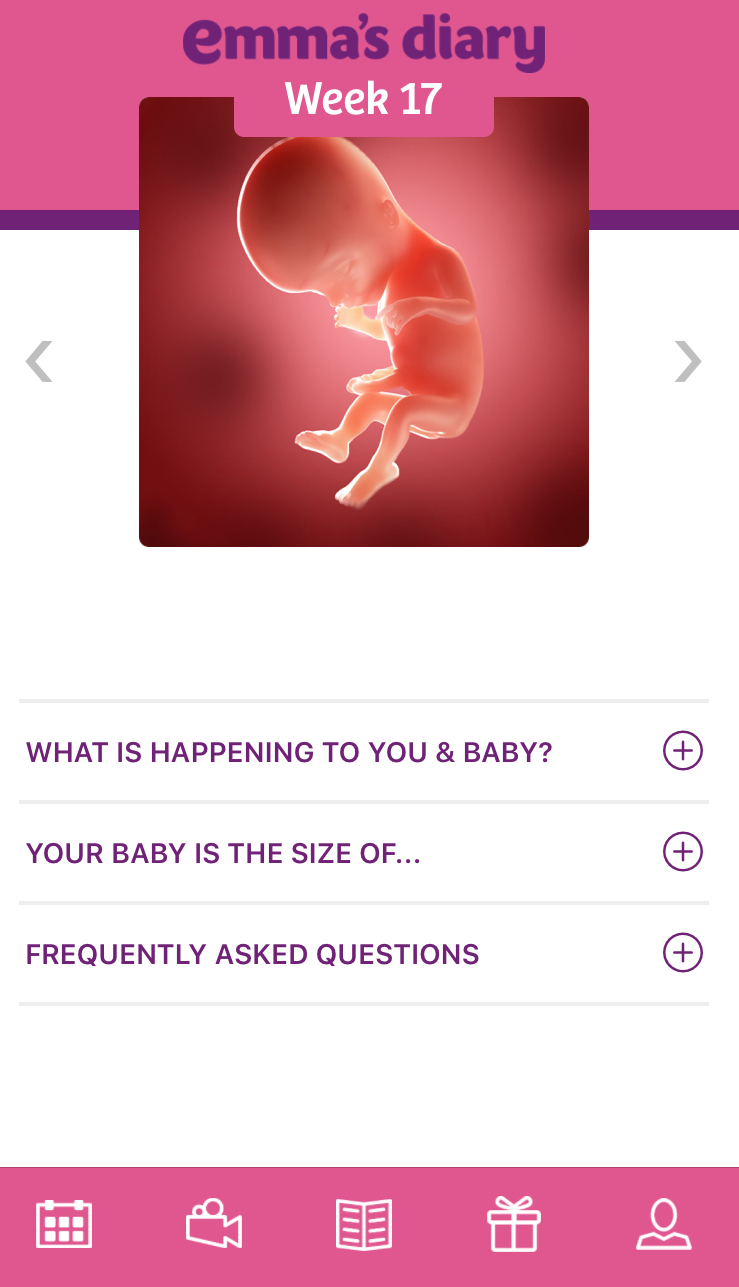Screen dimensions: 739x1287
Task: Go to the next week
Action: [687, 361]
